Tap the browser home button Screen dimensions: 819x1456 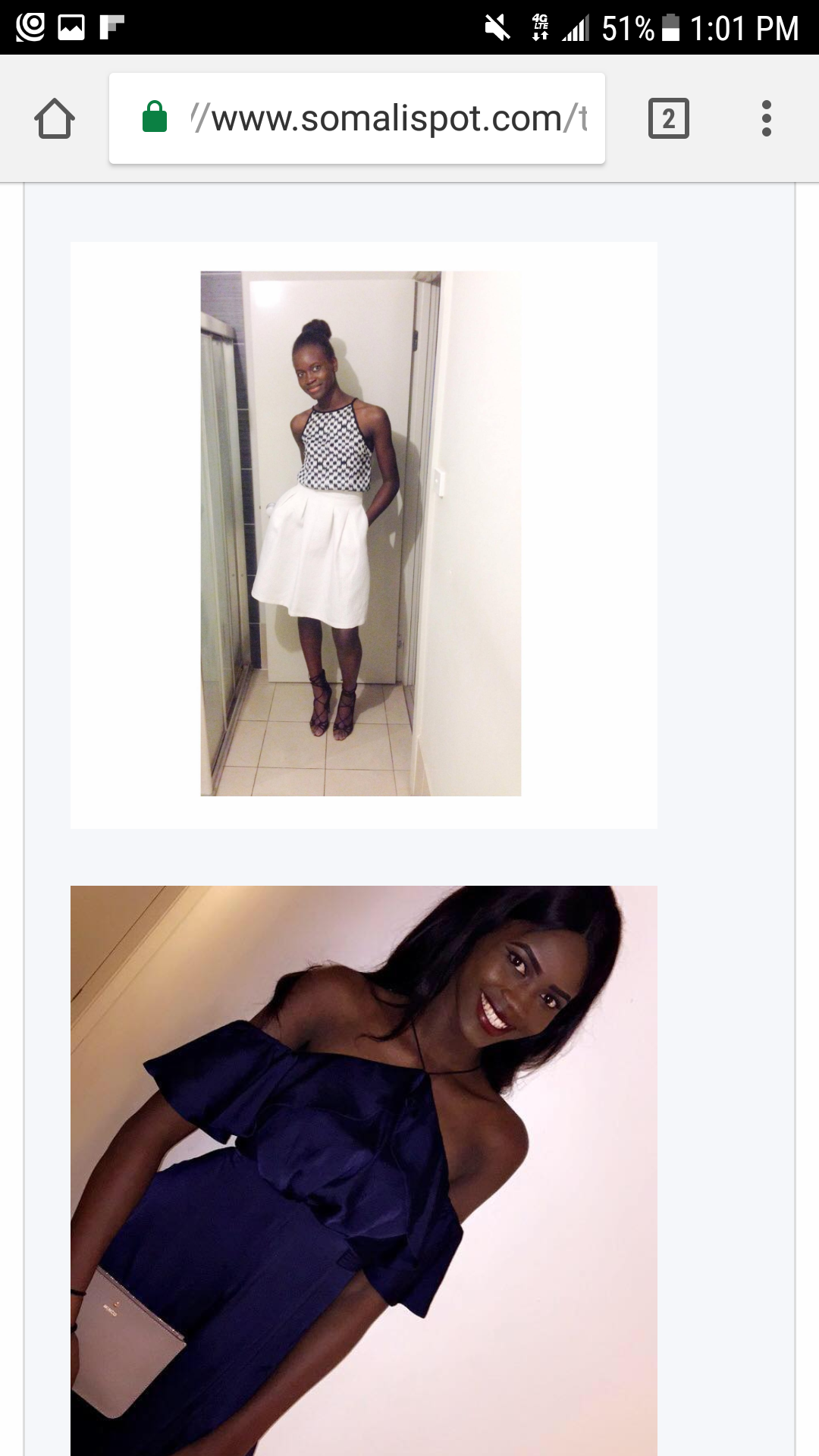55,118
